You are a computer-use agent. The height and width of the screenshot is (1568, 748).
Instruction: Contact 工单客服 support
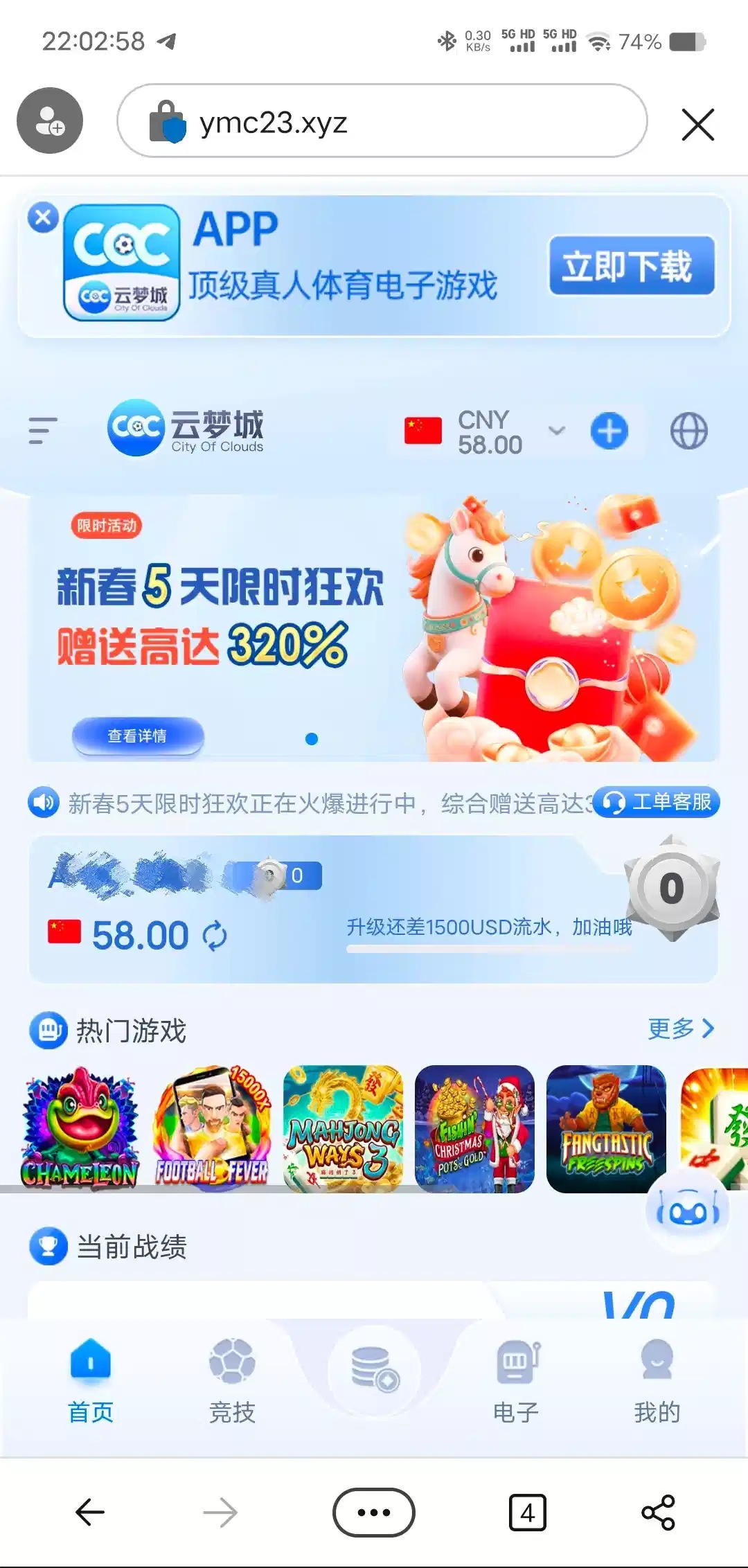(657, 802)
